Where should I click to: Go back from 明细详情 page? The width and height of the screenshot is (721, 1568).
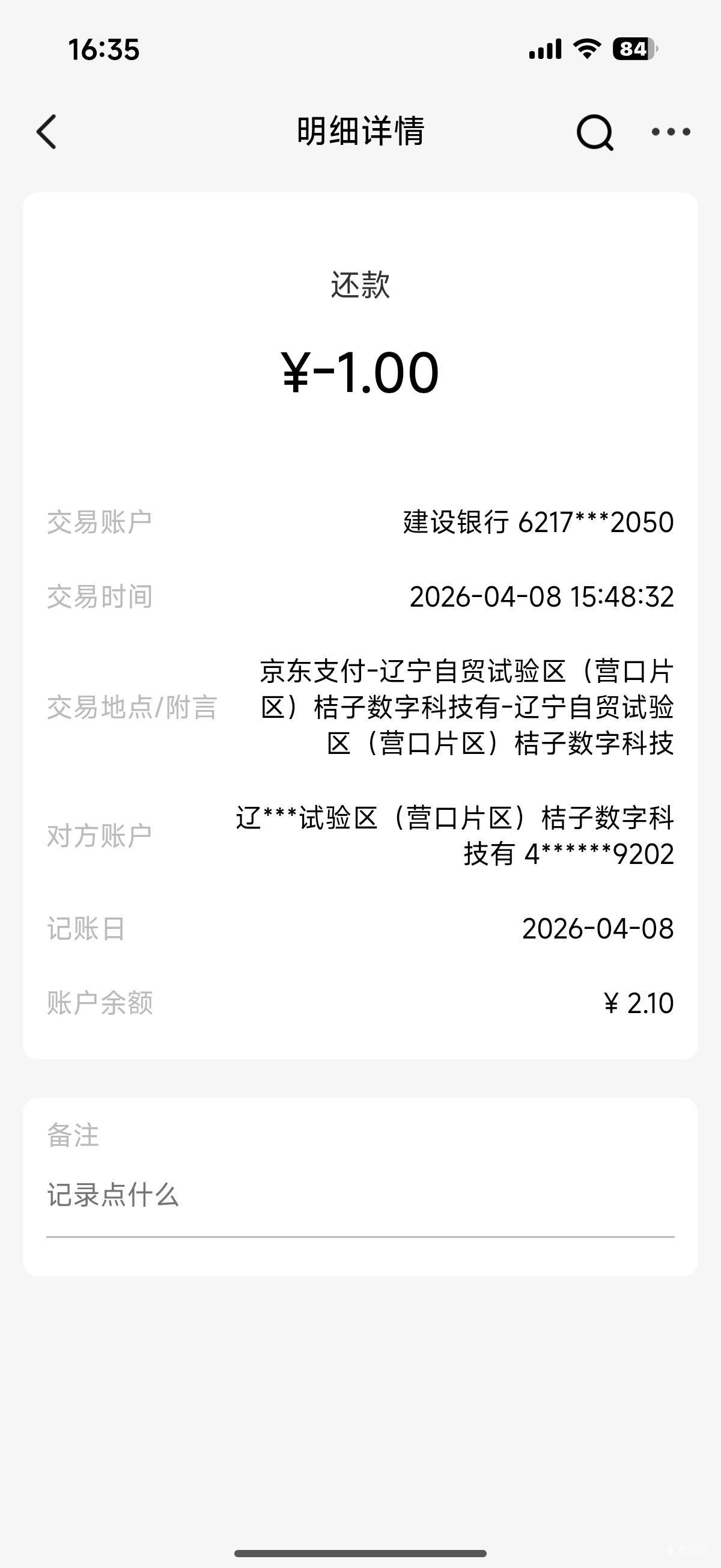click(47, 132)
